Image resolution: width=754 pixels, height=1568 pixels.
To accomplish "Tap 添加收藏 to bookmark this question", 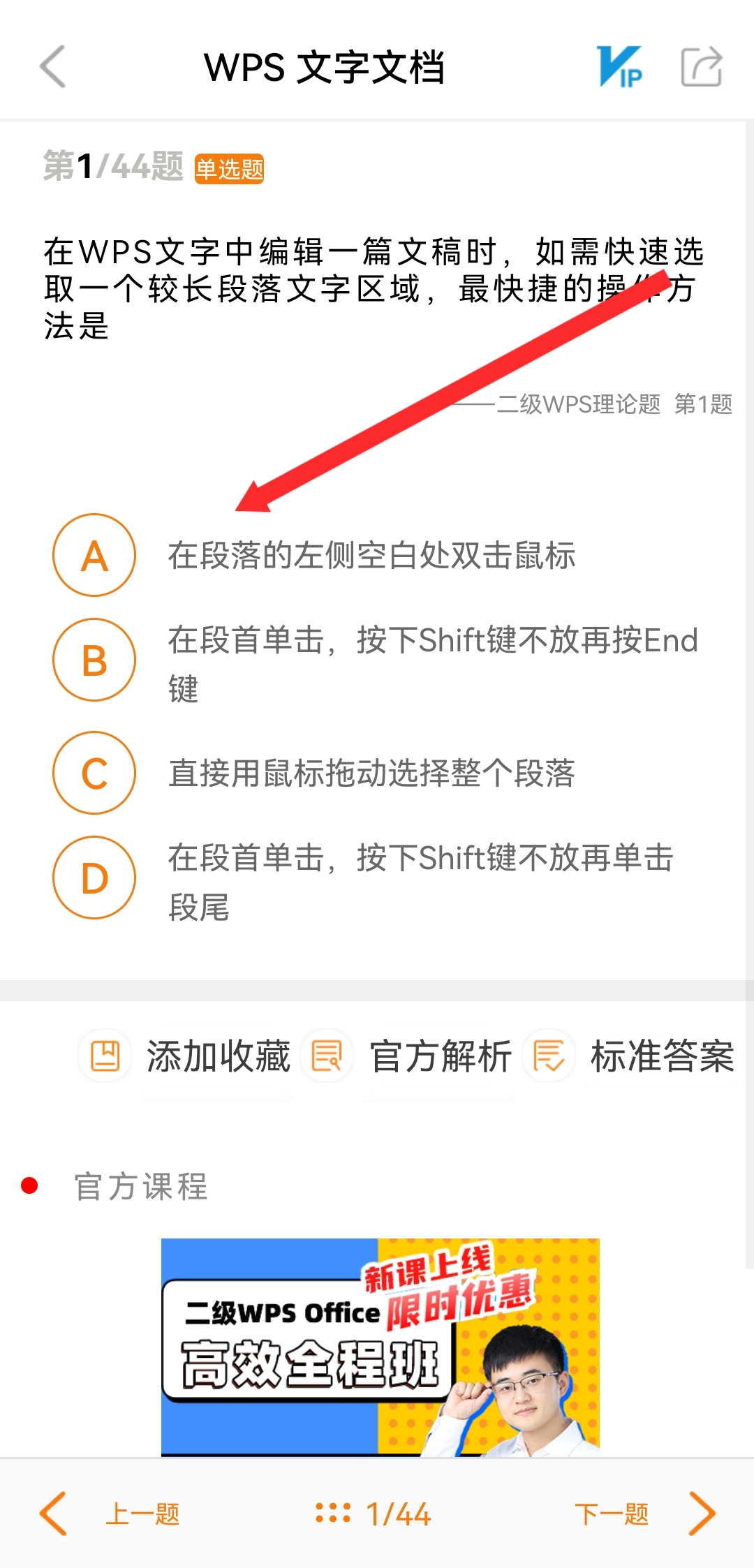I will coord(186,1056).
